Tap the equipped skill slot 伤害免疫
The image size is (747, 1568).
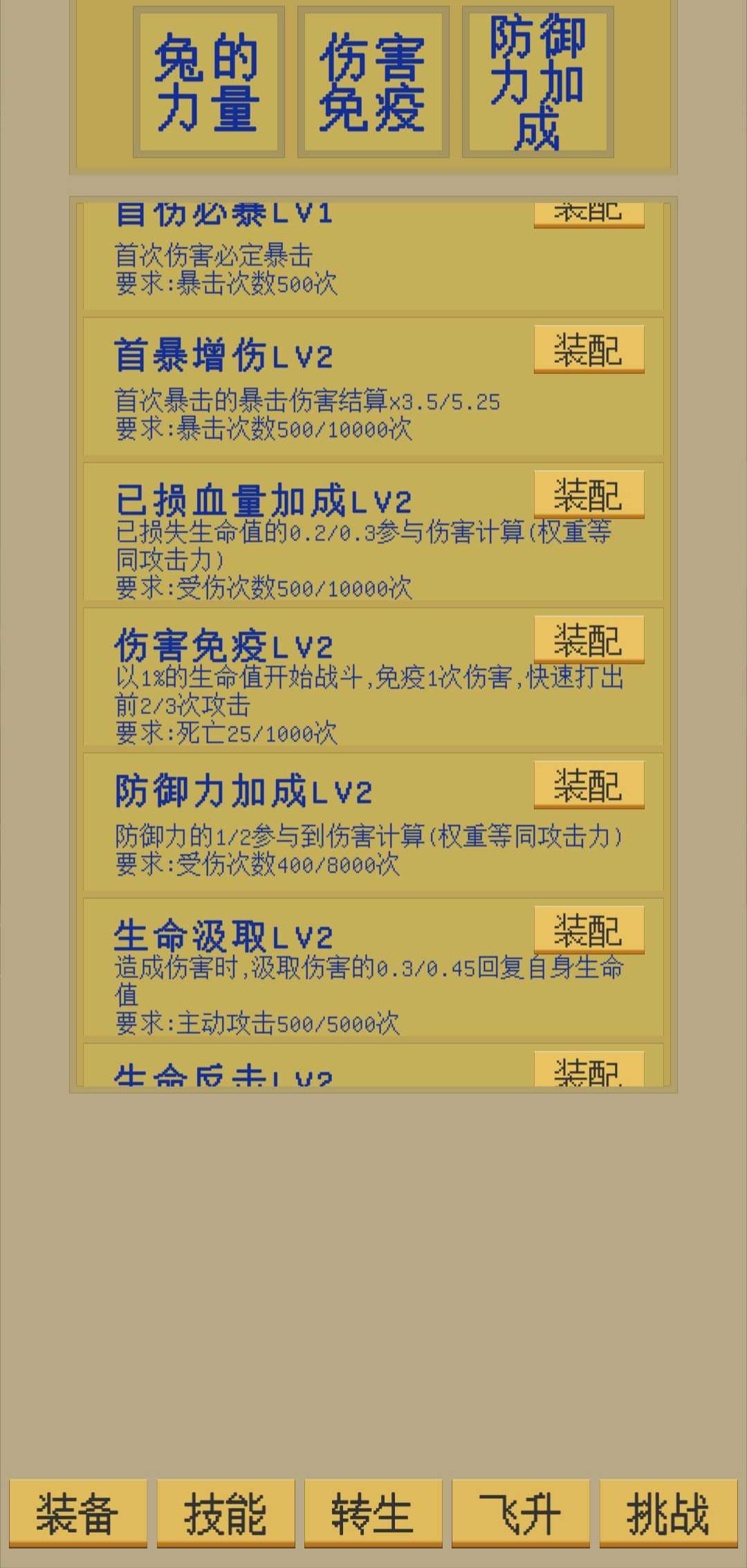tap(373, 82)
